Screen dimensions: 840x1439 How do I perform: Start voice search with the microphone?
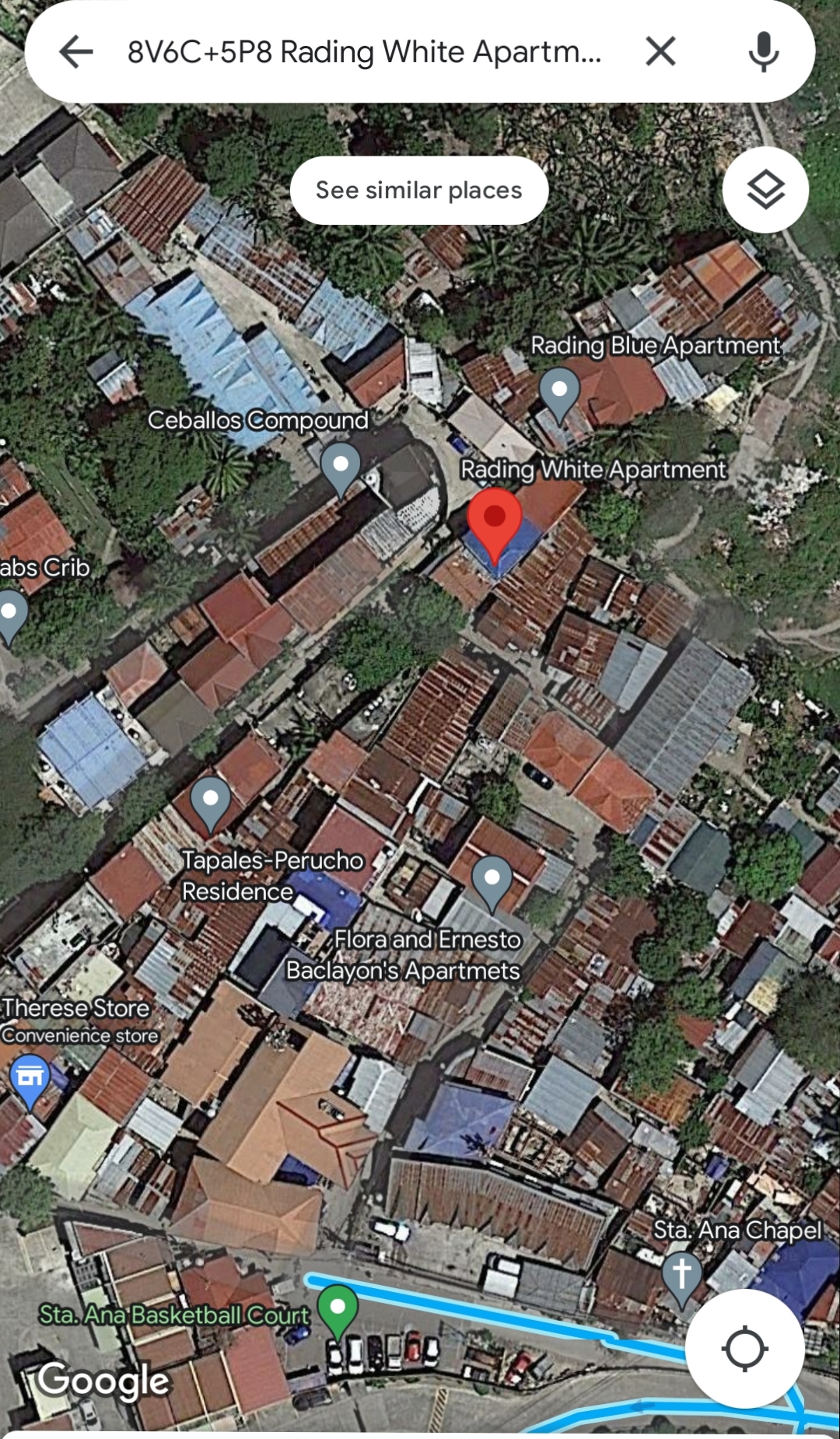(x=763, y=52)
